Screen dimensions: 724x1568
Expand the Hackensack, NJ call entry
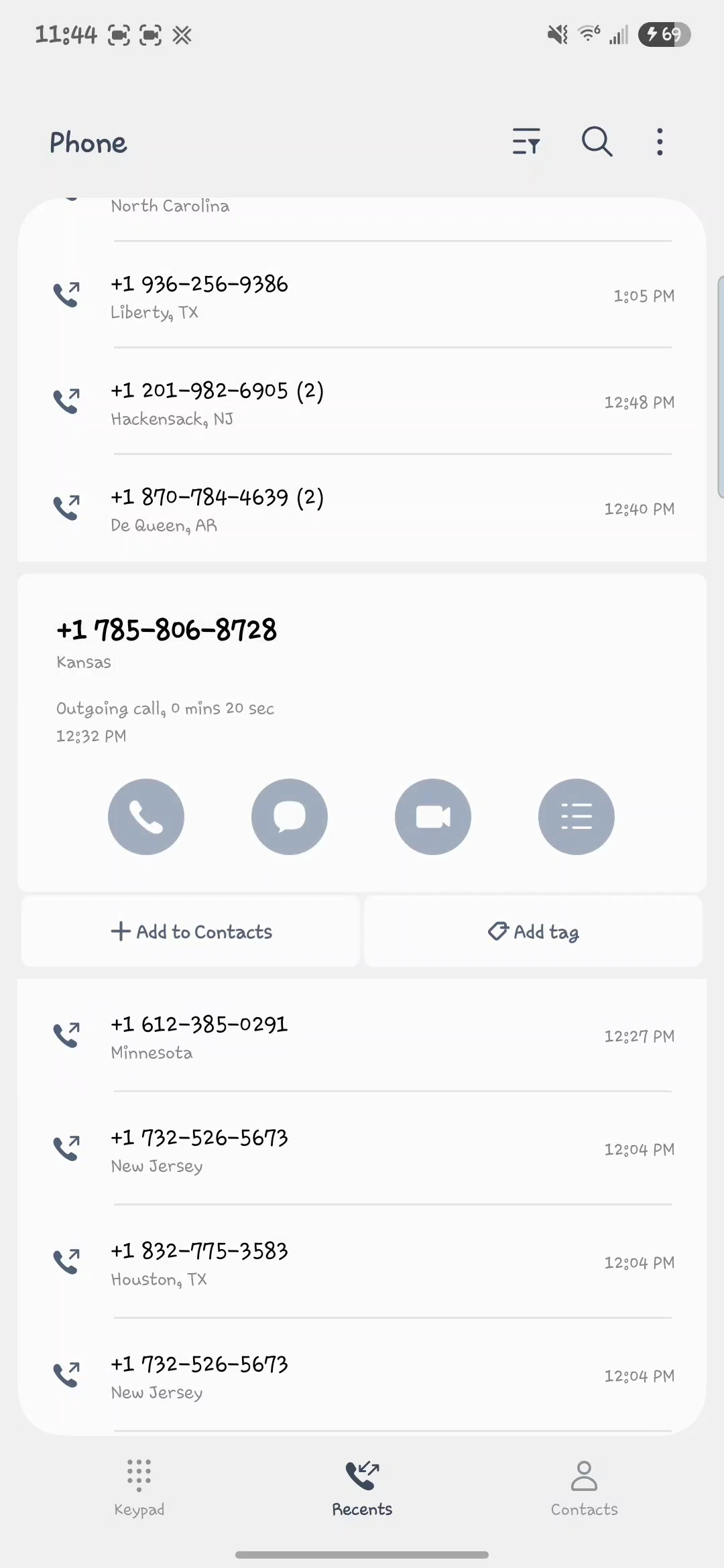coord(362,402)
